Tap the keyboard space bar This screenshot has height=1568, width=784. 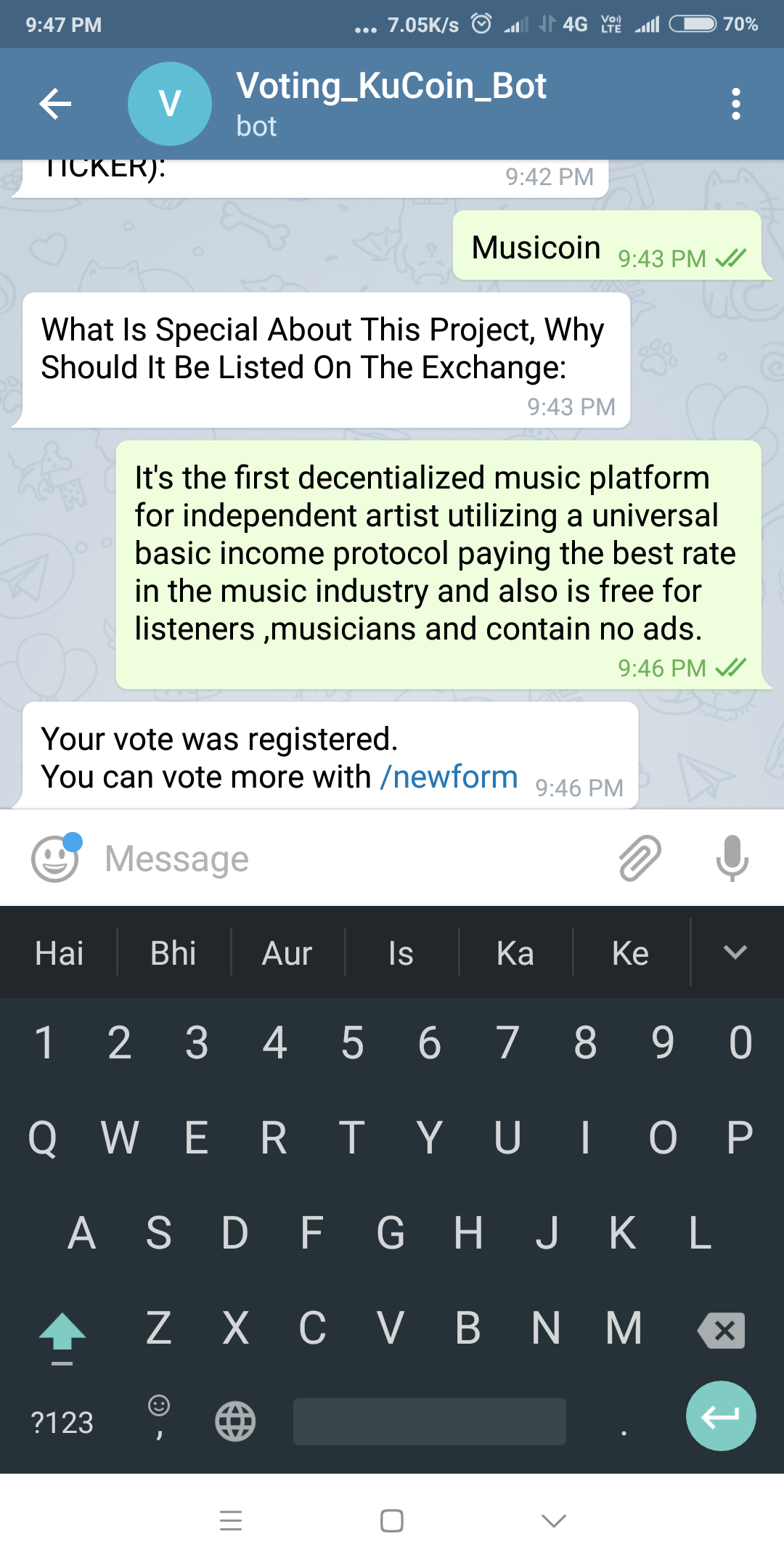pos(429,1421)
